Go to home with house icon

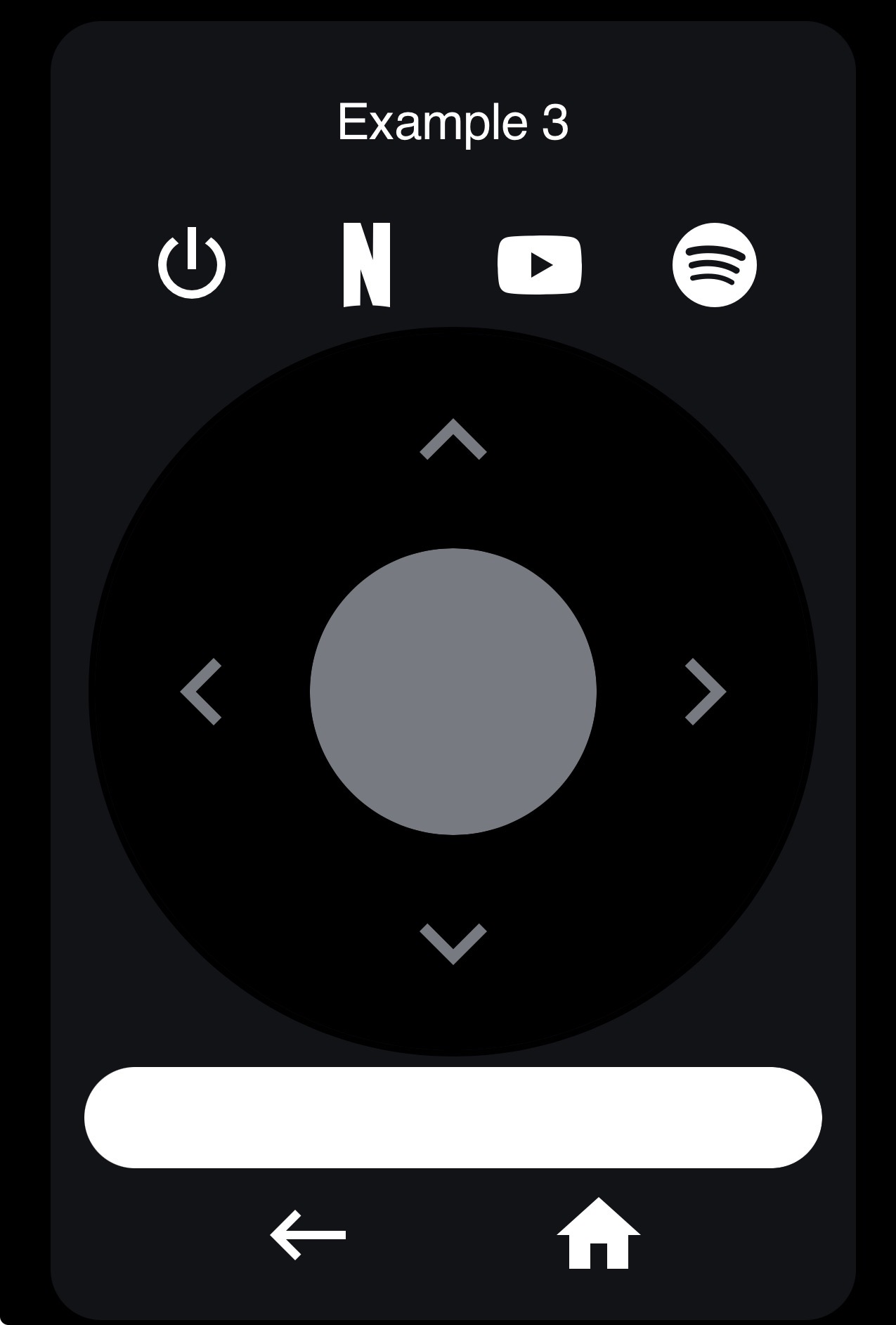click(598, 1234)
